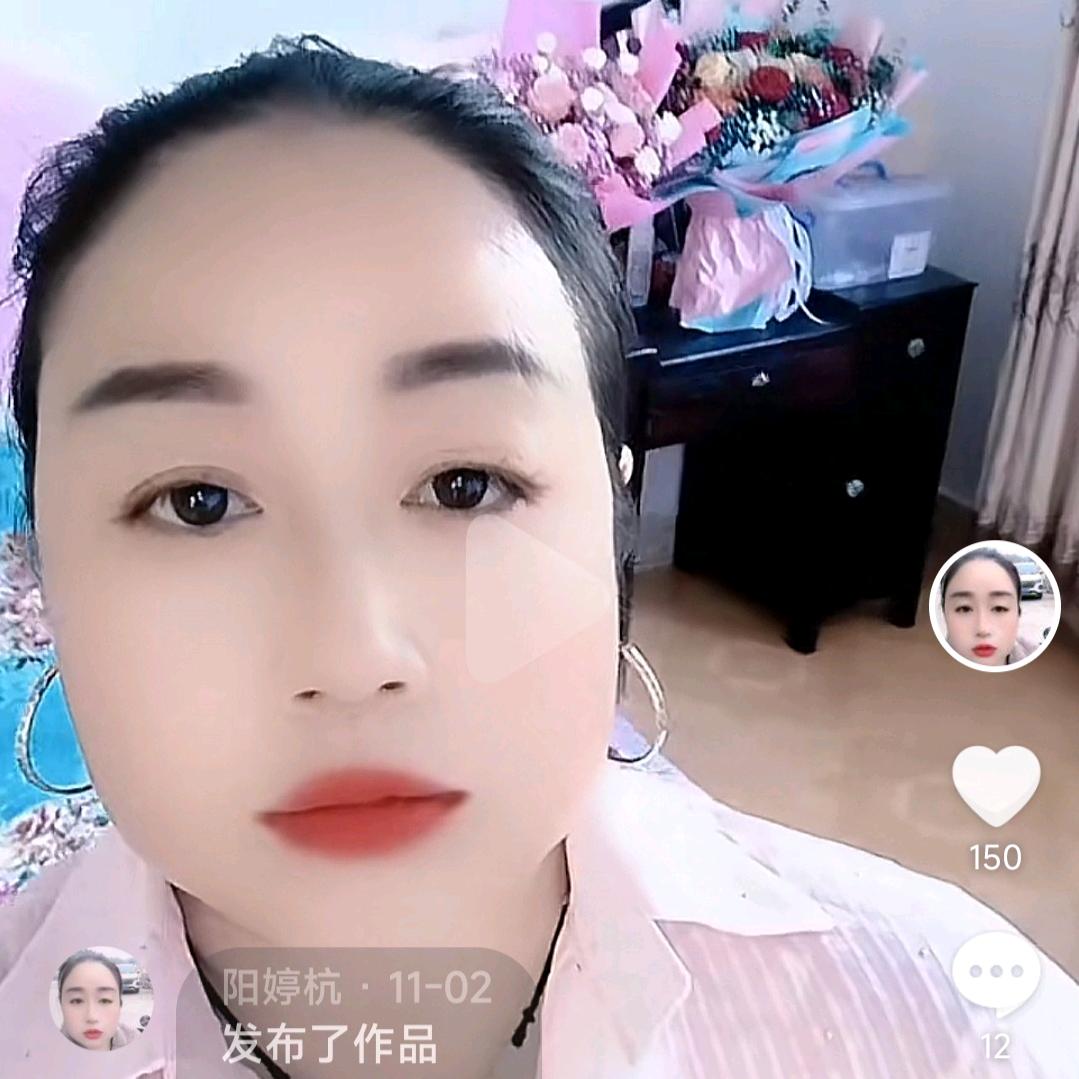This screenshot has width=1079, height=1079.
Task: Play the paused video
Action: [x=540, y=600]
